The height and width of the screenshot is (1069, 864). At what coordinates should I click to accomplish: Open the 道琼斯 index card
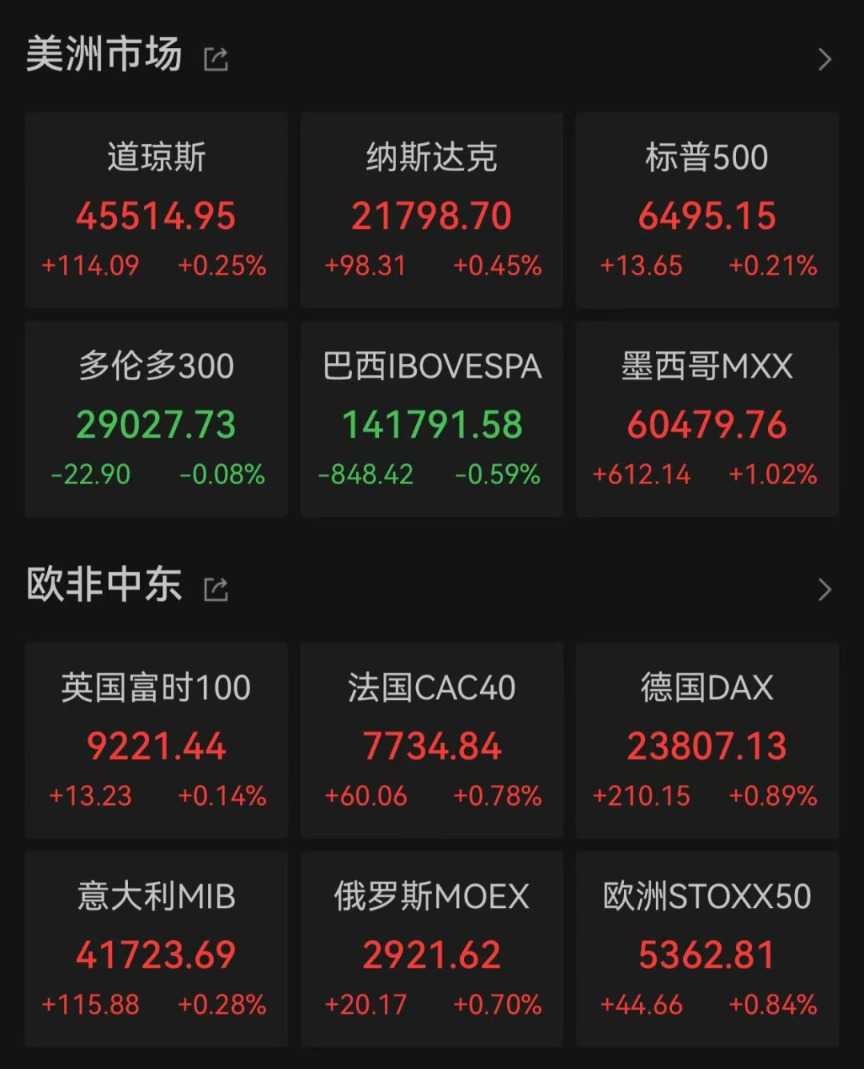156,210
